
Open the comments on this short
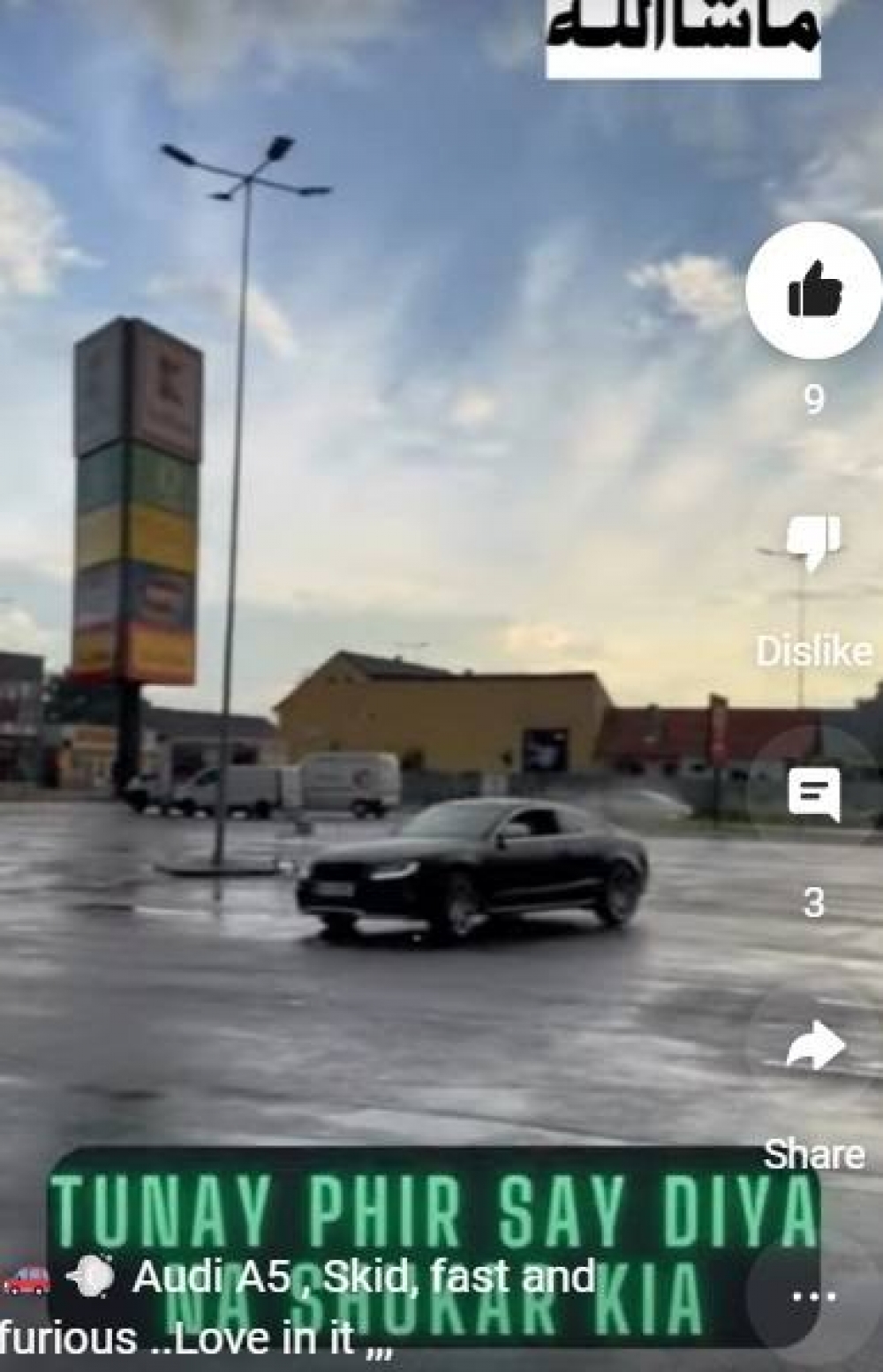click(x=813, y=793)
